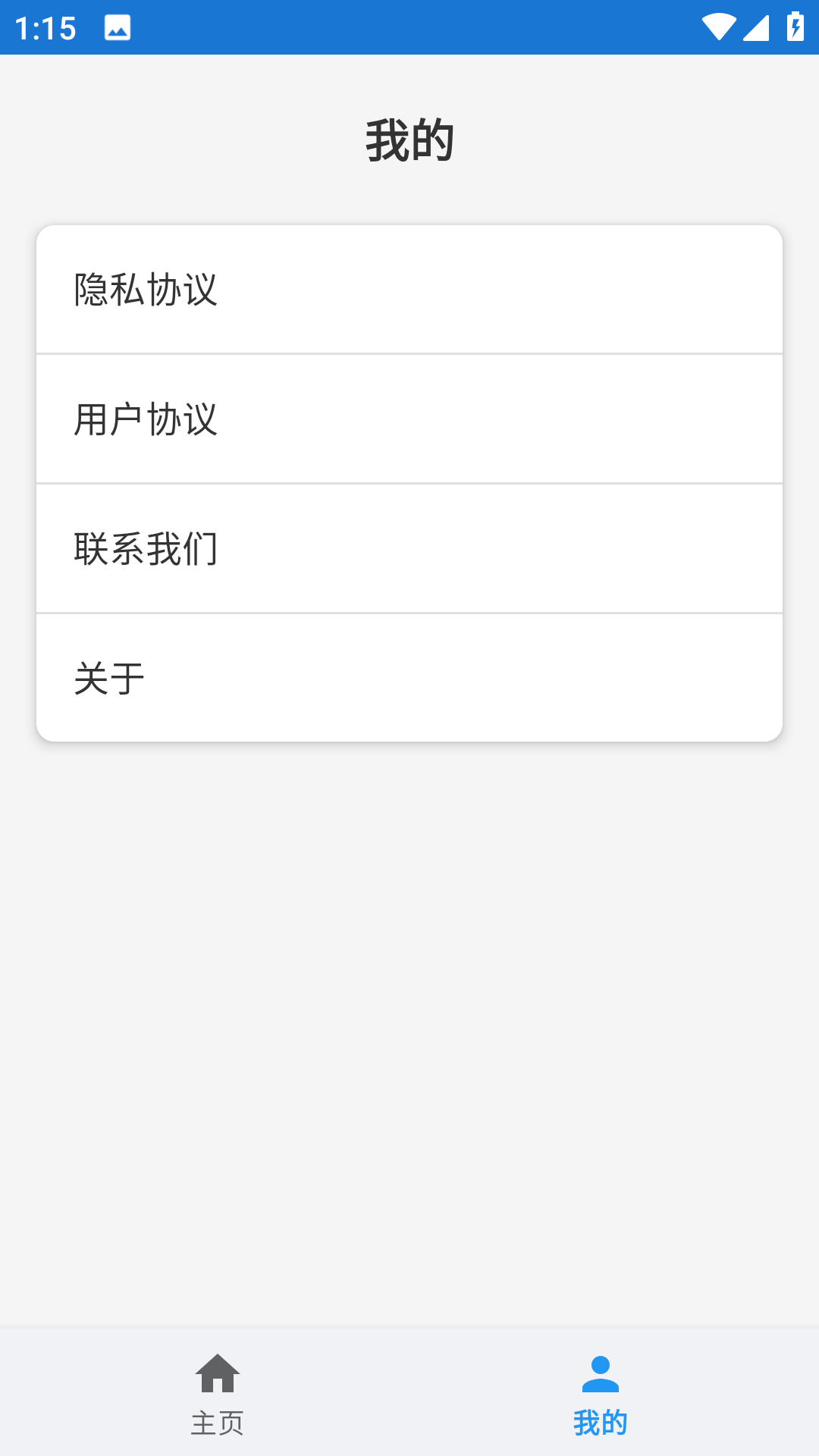Click the white settings card container
Screen dimensions: 819x1456
(409, 482)
